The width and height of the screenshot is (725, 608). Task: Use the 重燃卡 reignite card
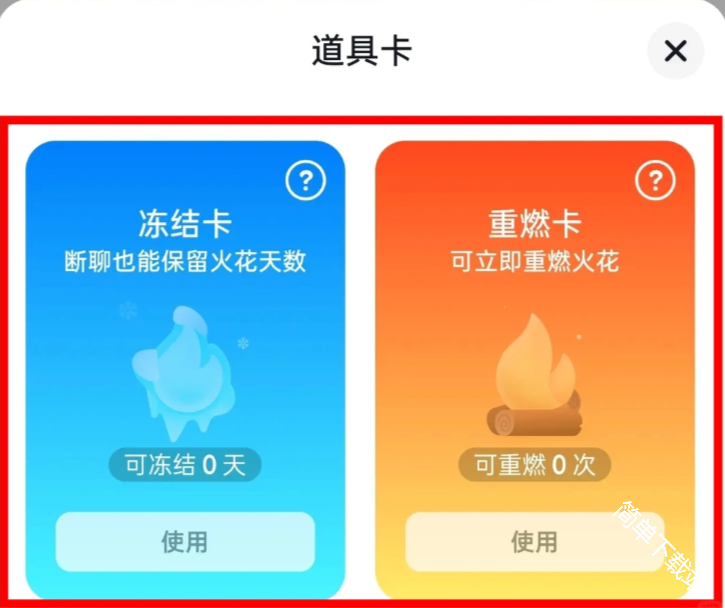(534, 541)
